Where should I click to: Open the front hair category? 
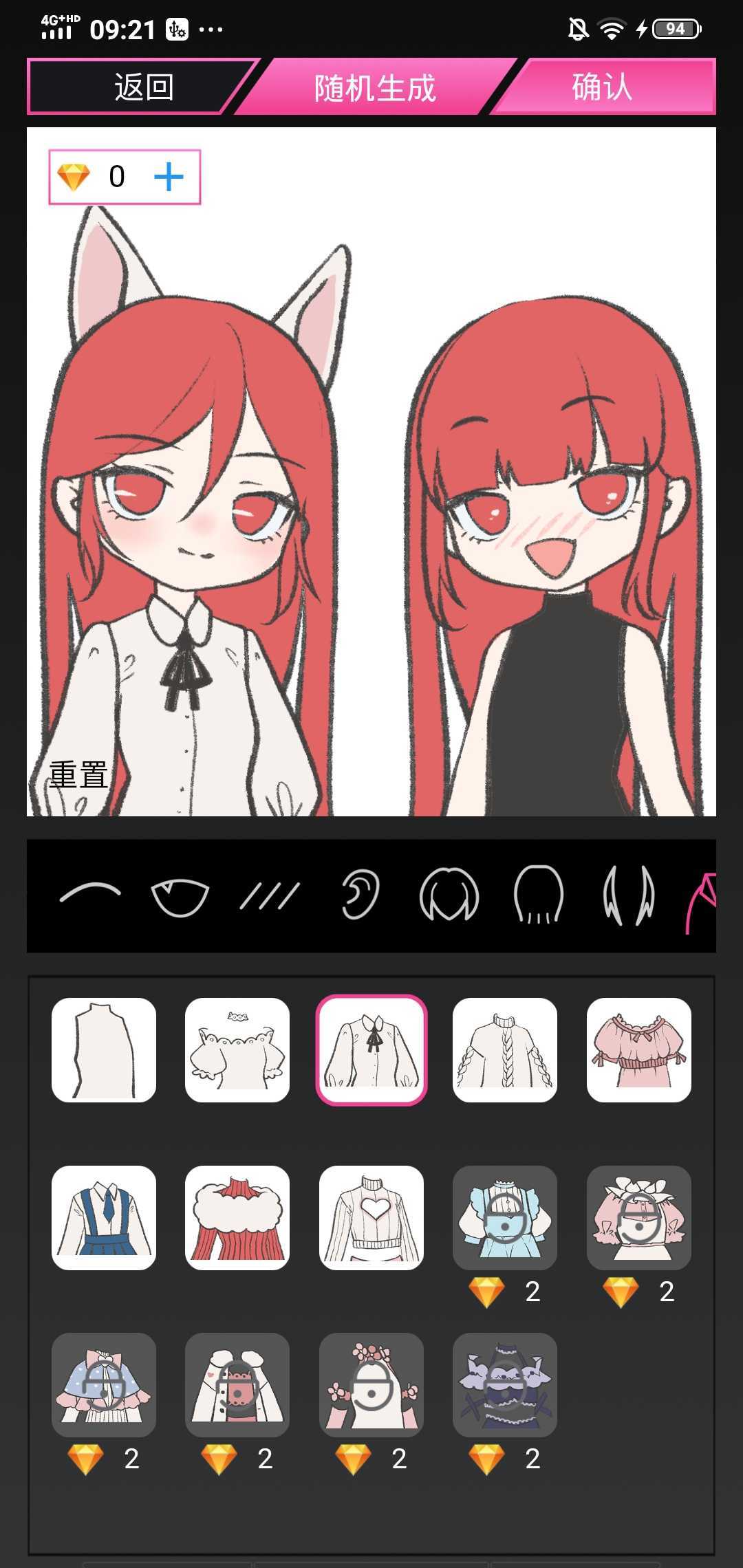pos(449,895)
